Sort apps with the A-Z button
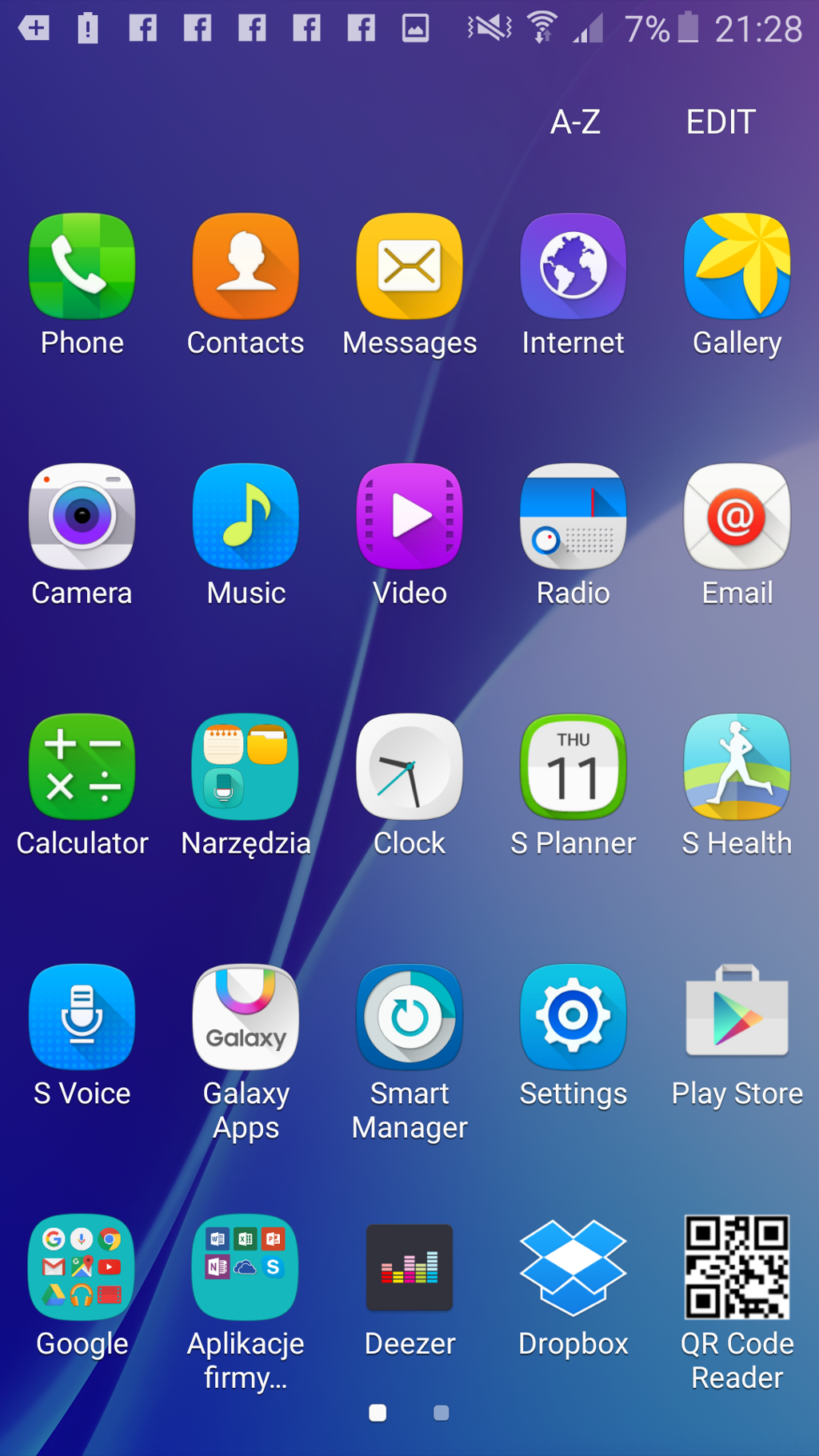The image size is (819, 1456). [575, 122]
